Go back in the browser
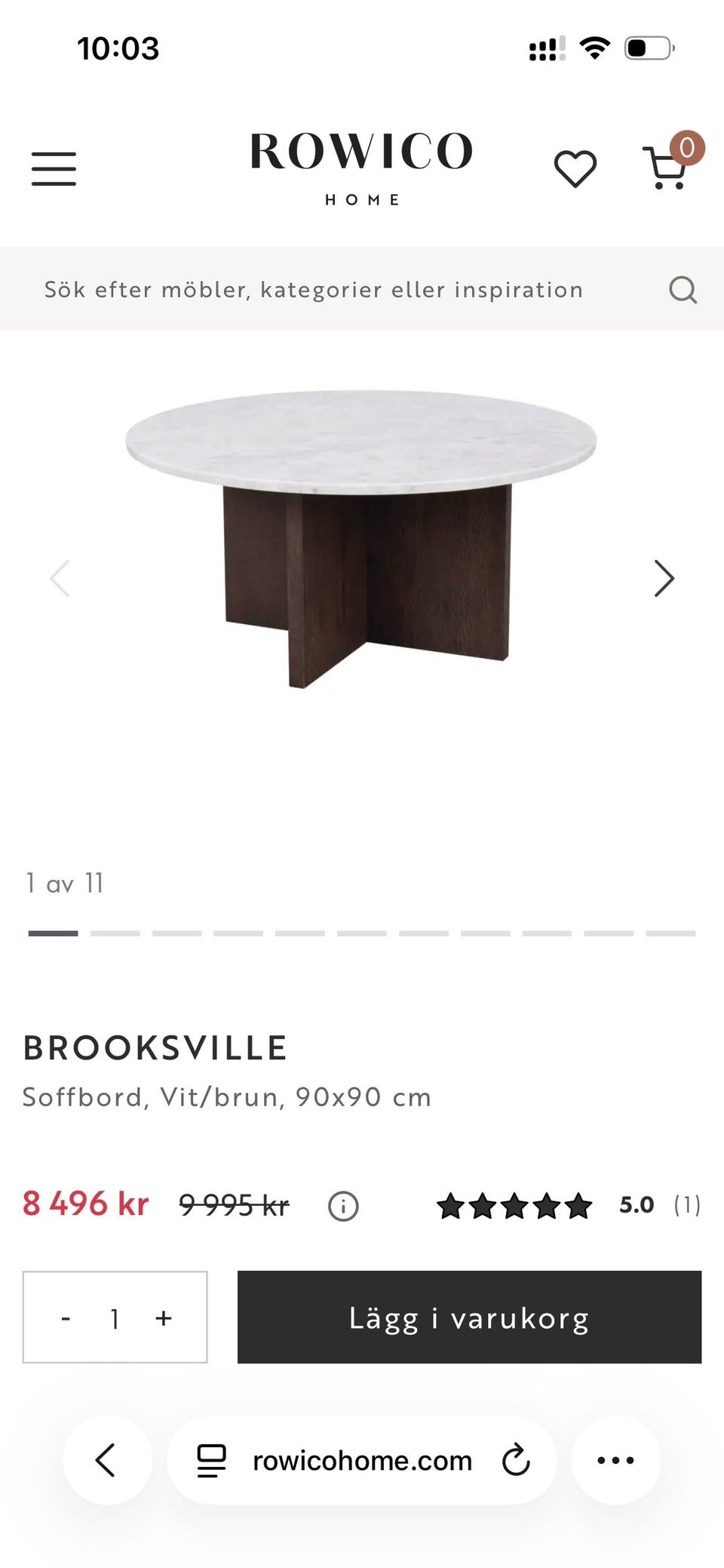724x1568 pixels. tap(106, 1460)
